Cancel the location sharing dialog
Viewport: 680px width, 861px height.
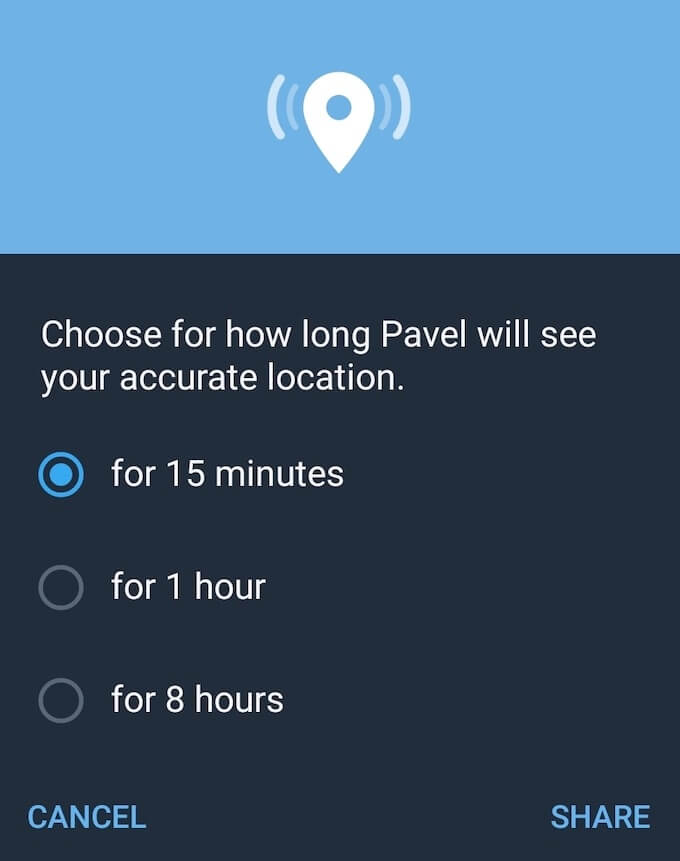point(87,817)
